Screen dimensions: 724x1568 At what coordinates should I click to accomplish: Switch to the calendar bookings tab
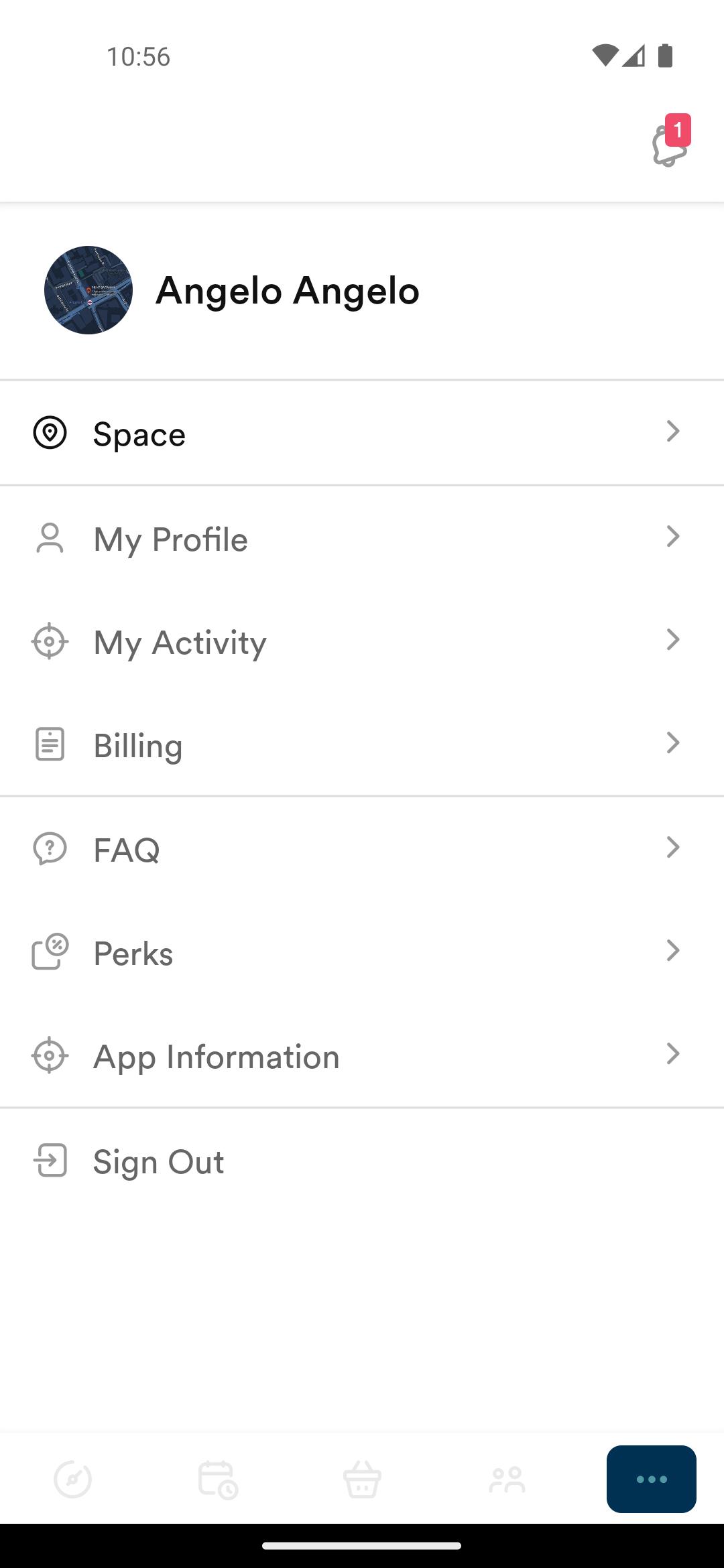pyautogui.click(x=218, y=1479)
